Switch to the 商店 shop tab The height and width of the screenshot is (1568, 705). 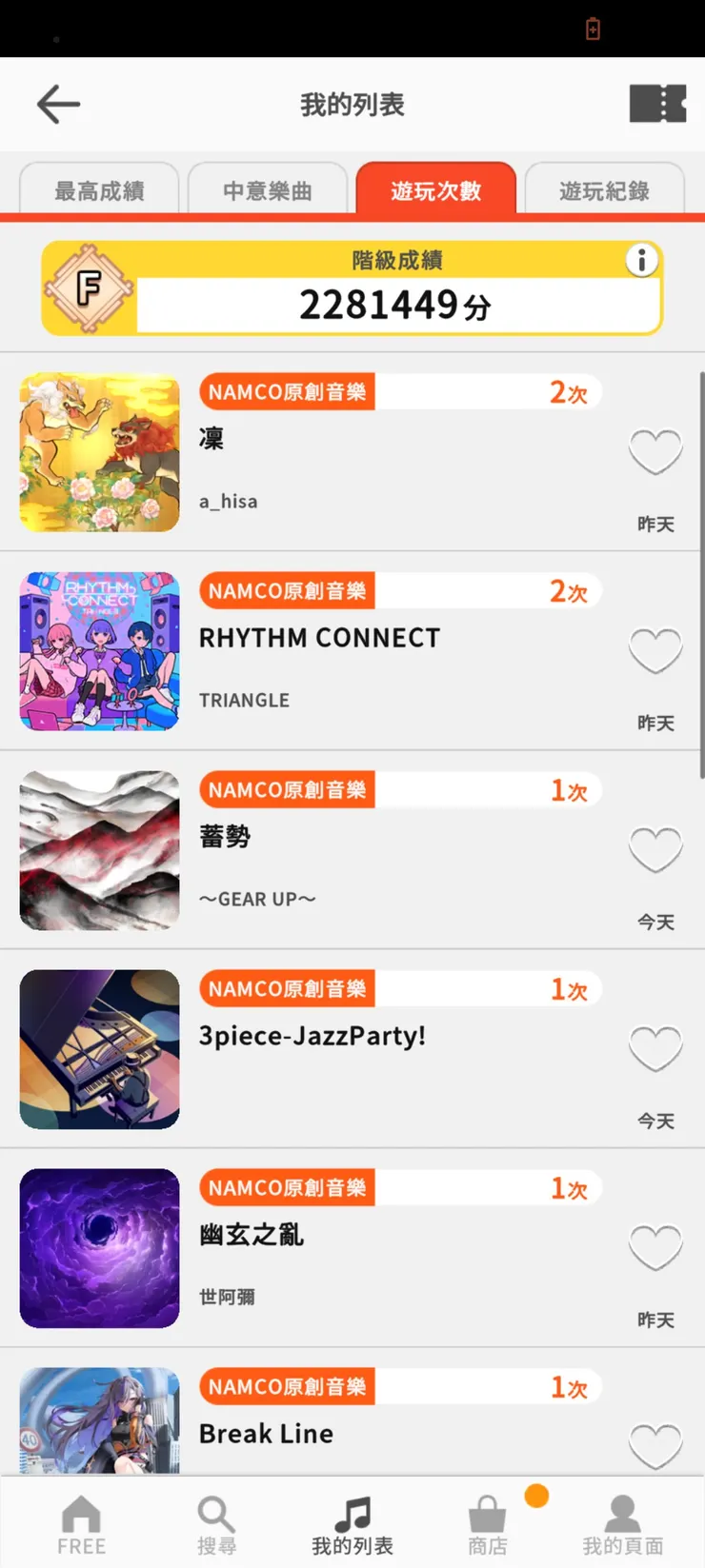click(488, 1524)
